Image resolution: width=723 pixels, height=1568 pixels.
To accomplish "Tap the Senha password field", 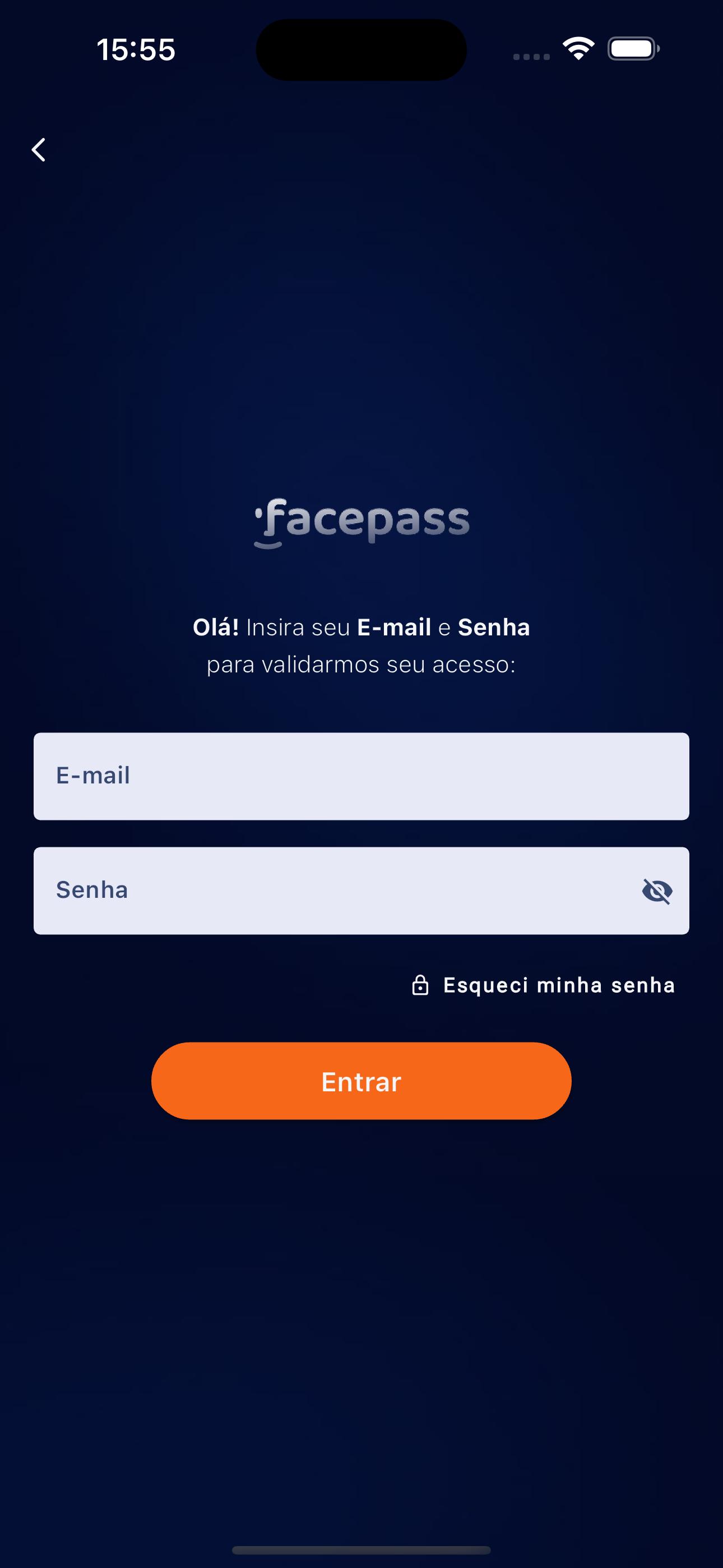I will 361,891.
